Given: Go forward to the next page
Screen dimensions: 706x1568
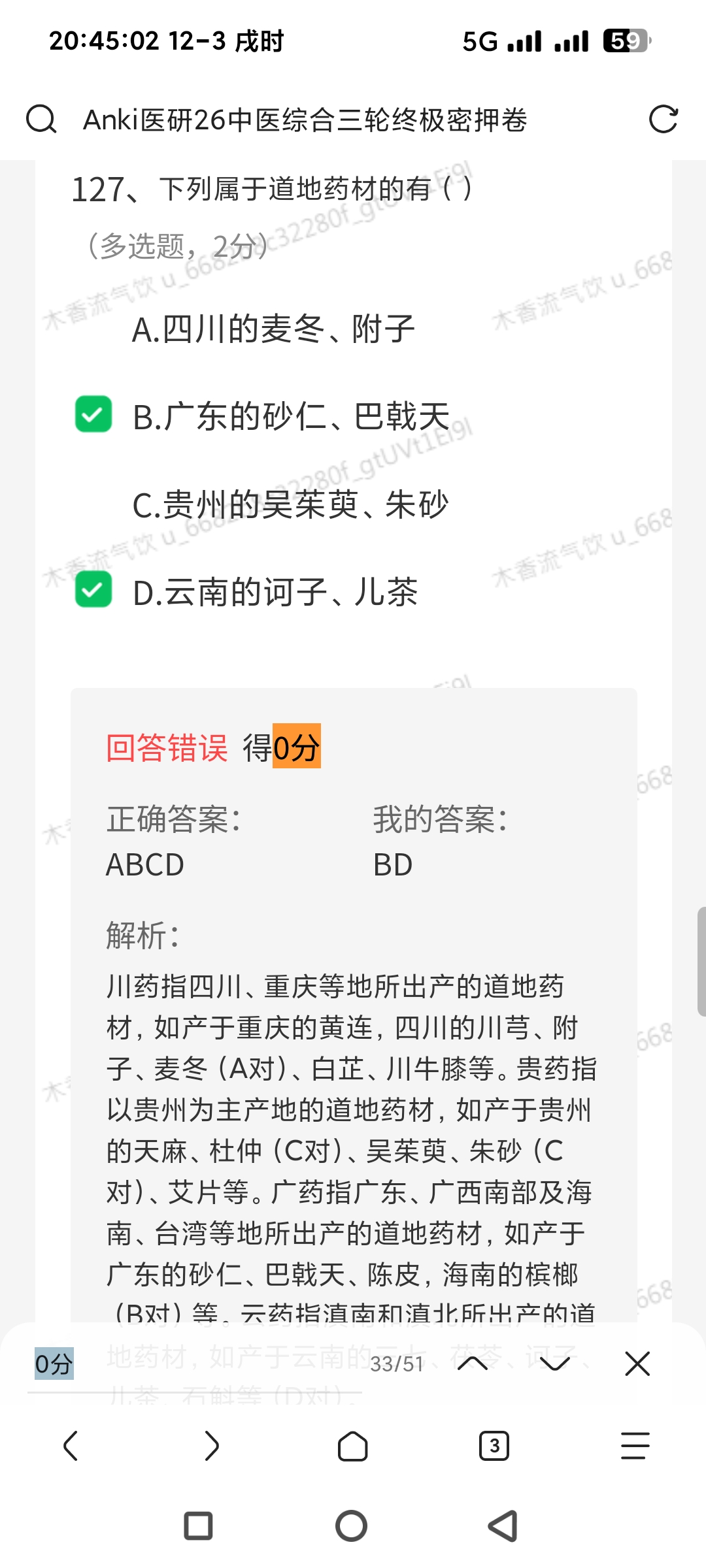Looking at the screenshot, I should pyautogui.click(x=212, y=1446).
